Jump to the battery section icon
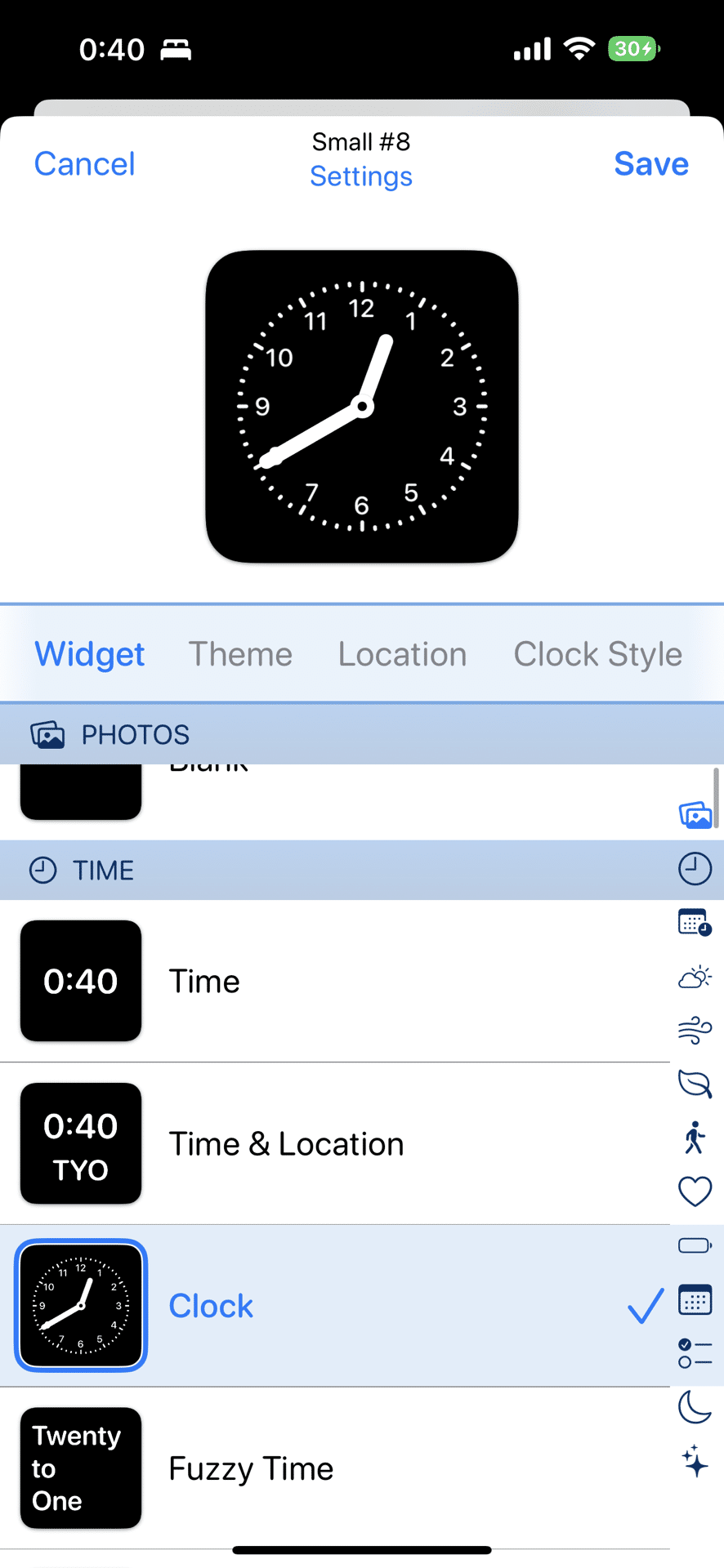The height and width of the screenshot is (1568, 724). [x=695, y=1245]
